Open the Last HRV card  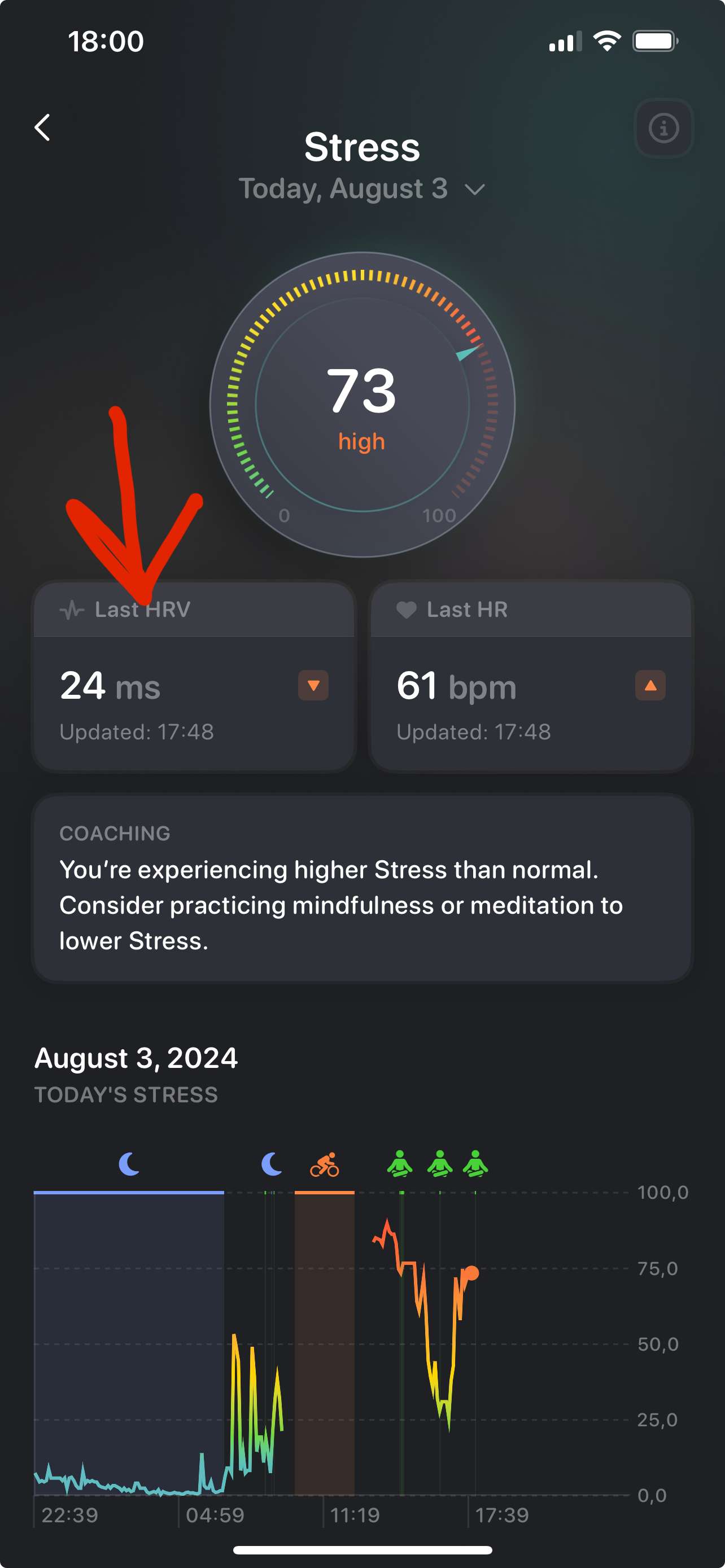[x=194, y=676]
